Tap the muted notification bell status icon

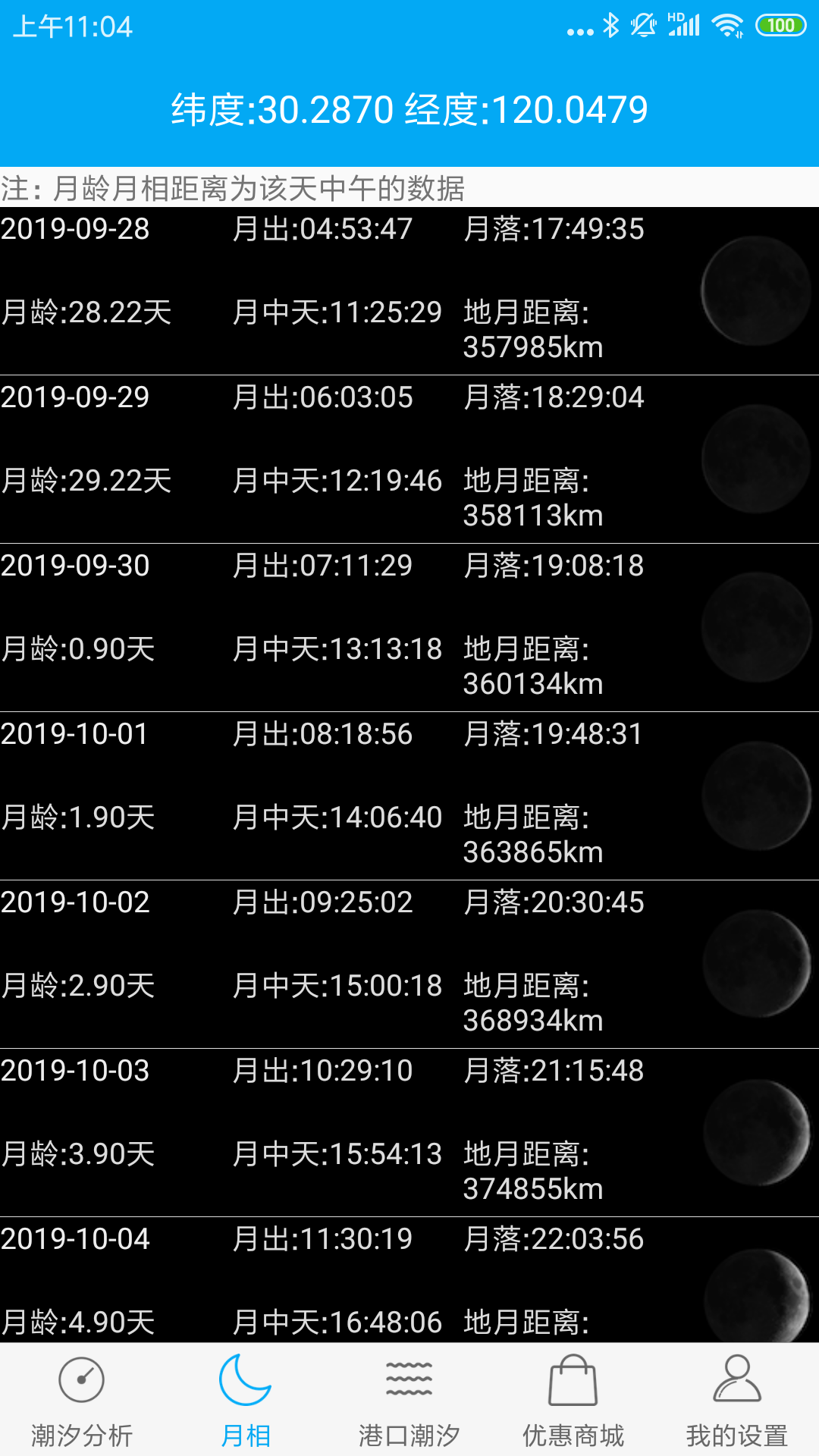click(643, 24)
